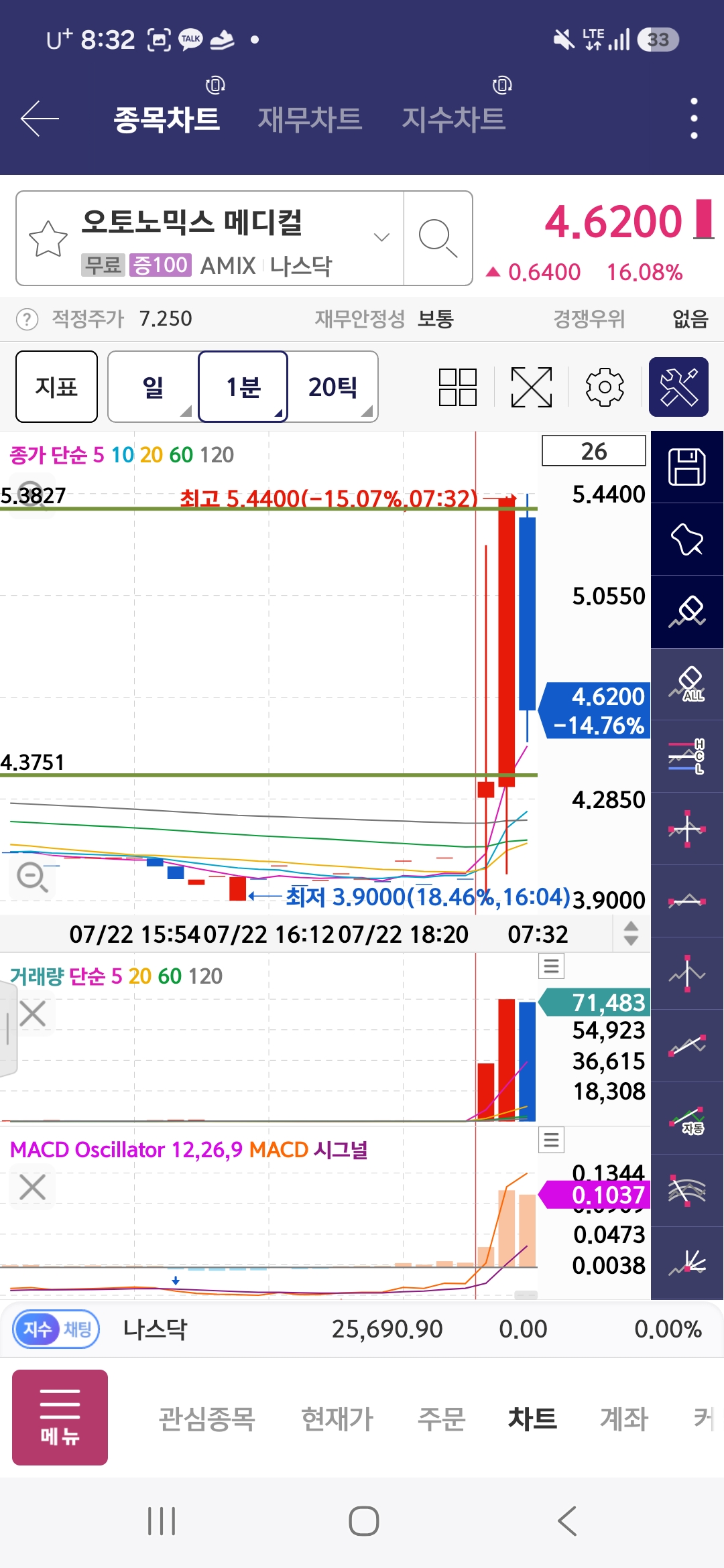Open the chart grid layout icon

458,387
